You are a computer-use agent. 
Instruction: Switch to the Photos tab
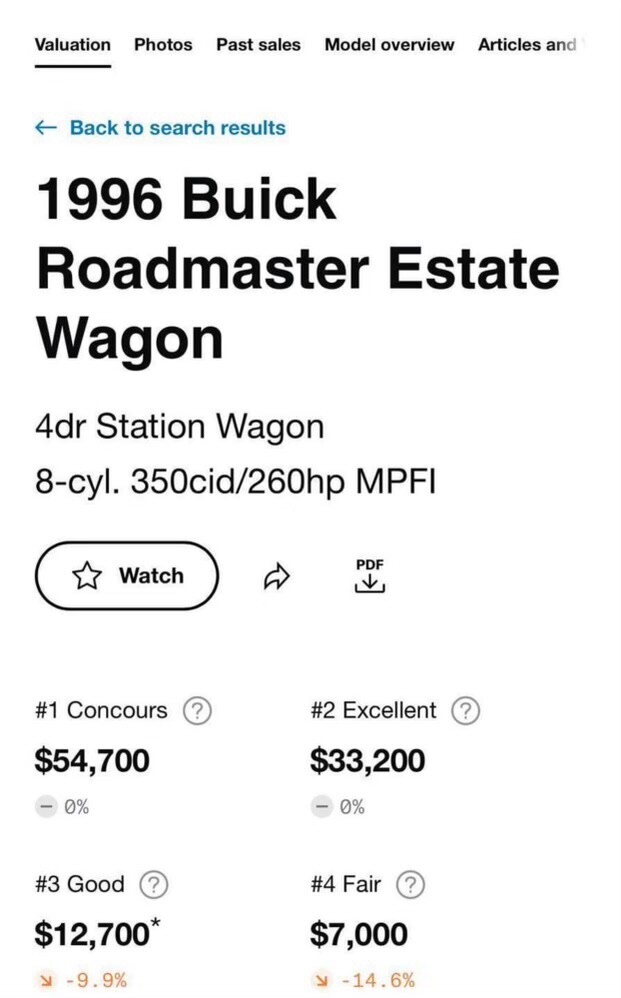(x=163, y=45)
